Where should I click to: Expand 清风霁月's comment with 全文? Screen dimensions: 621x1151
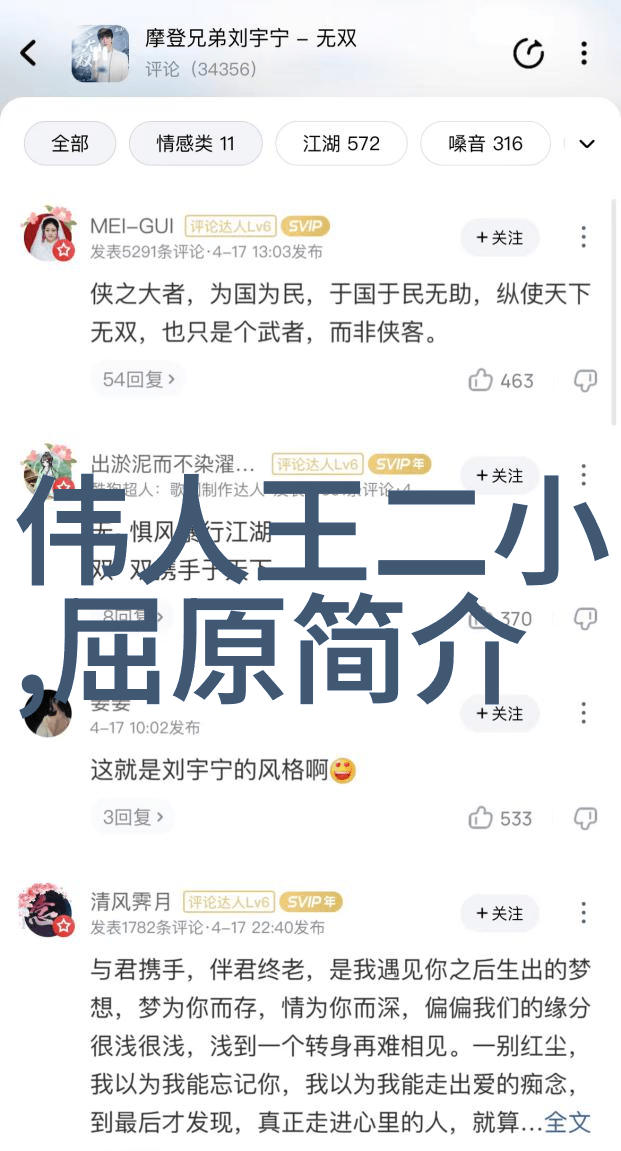pyautogui.click(x=568, y=1122)
